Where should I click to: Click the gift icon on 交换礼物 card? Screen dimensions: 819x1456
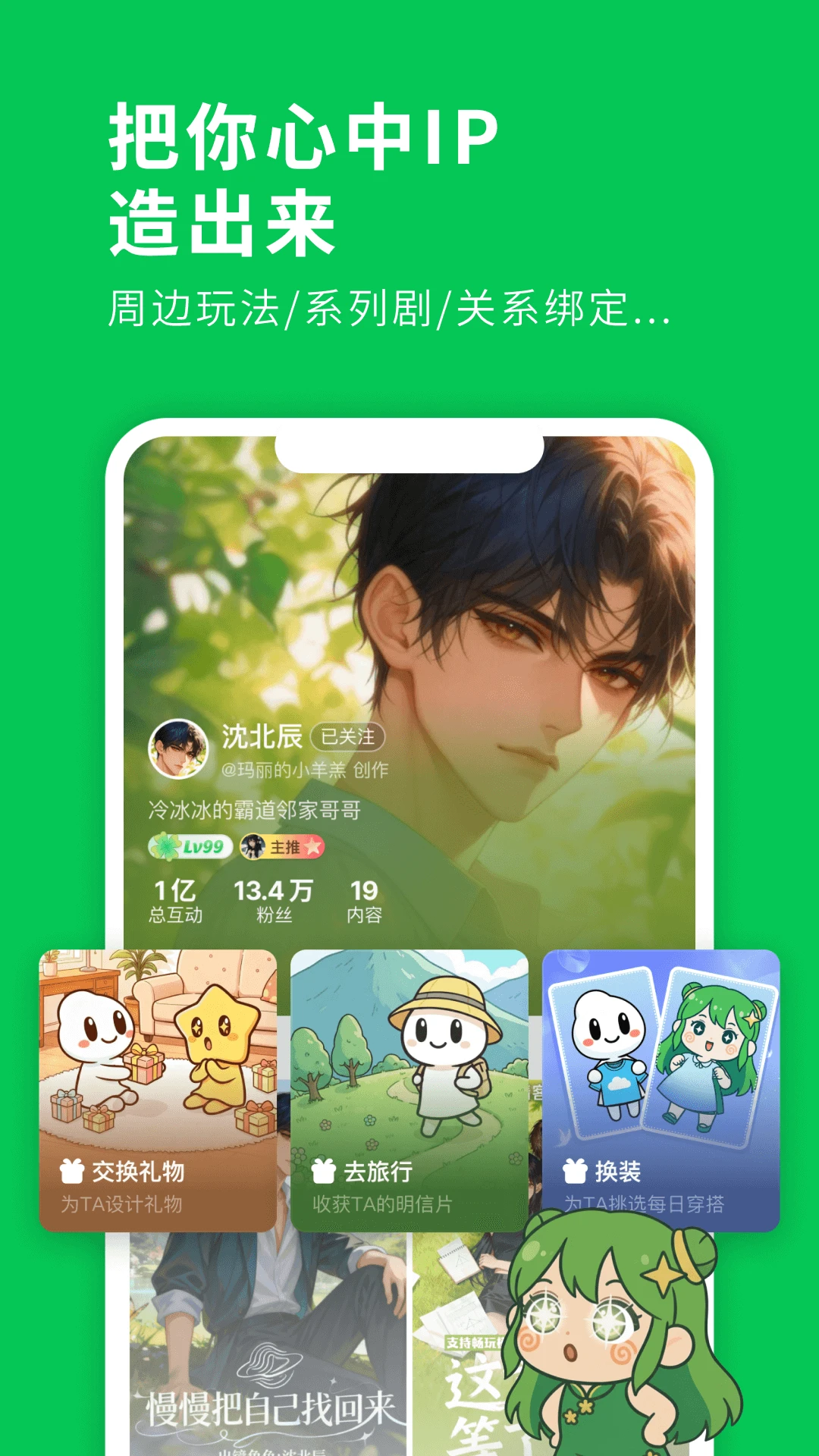pos(74,1173)
